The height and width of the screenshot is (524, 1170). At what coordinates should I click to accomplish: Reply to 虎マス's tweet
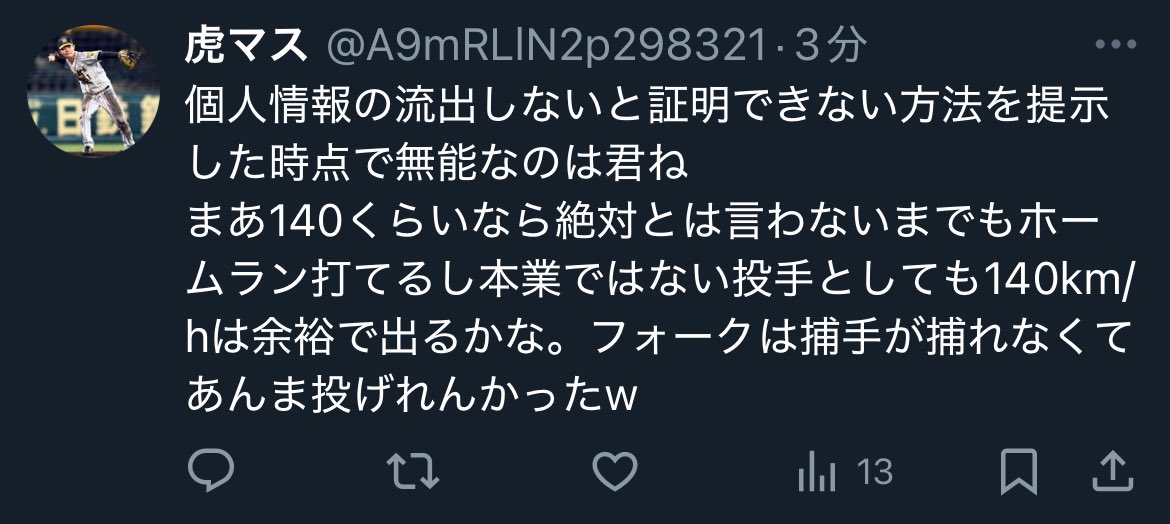[x=211, y=472]
